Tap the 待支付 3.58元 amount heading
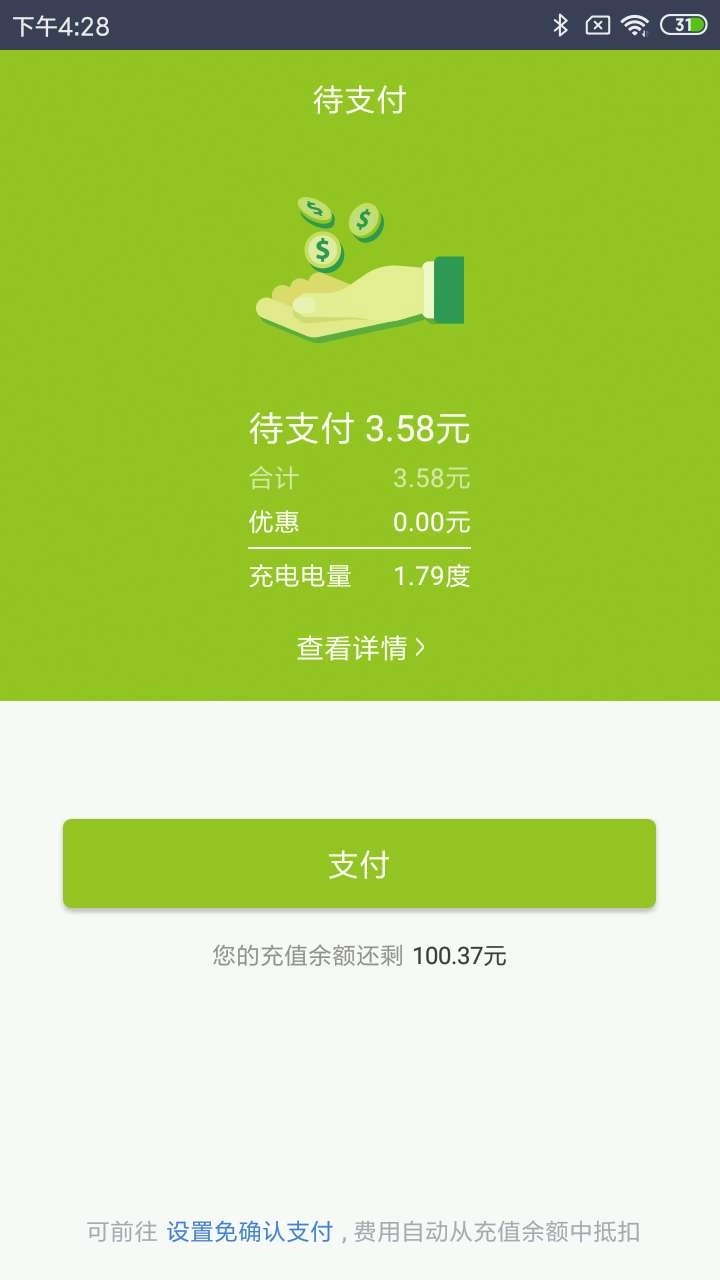This screenshot has height=1280, width=720. [x=360, y=428]
